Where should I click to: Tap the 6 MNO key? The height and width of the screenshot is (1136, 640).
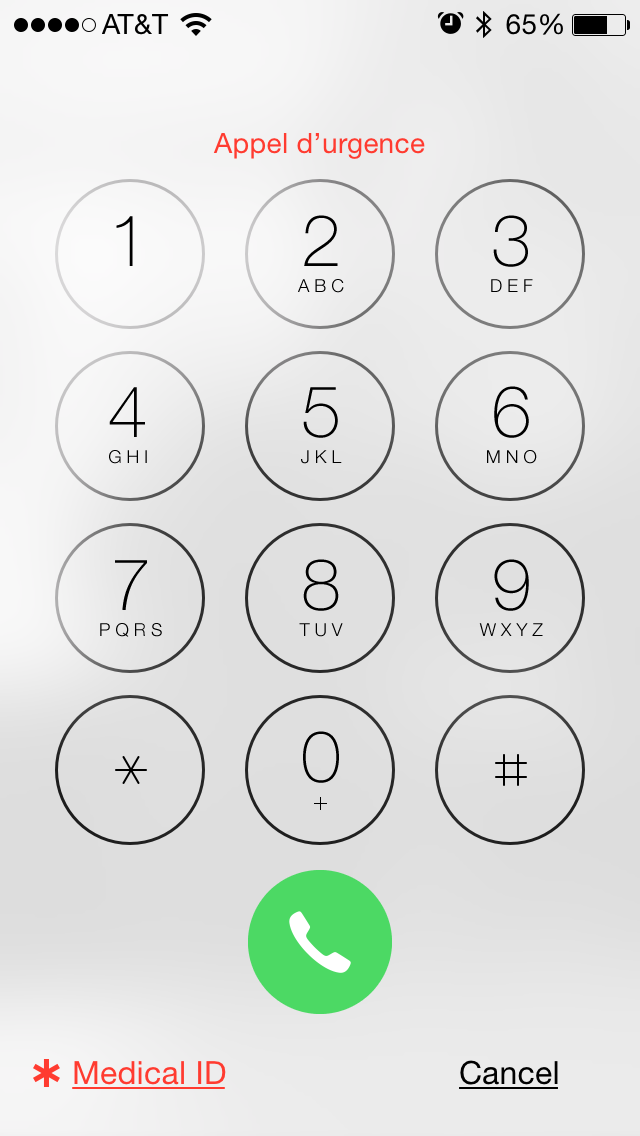510,426
